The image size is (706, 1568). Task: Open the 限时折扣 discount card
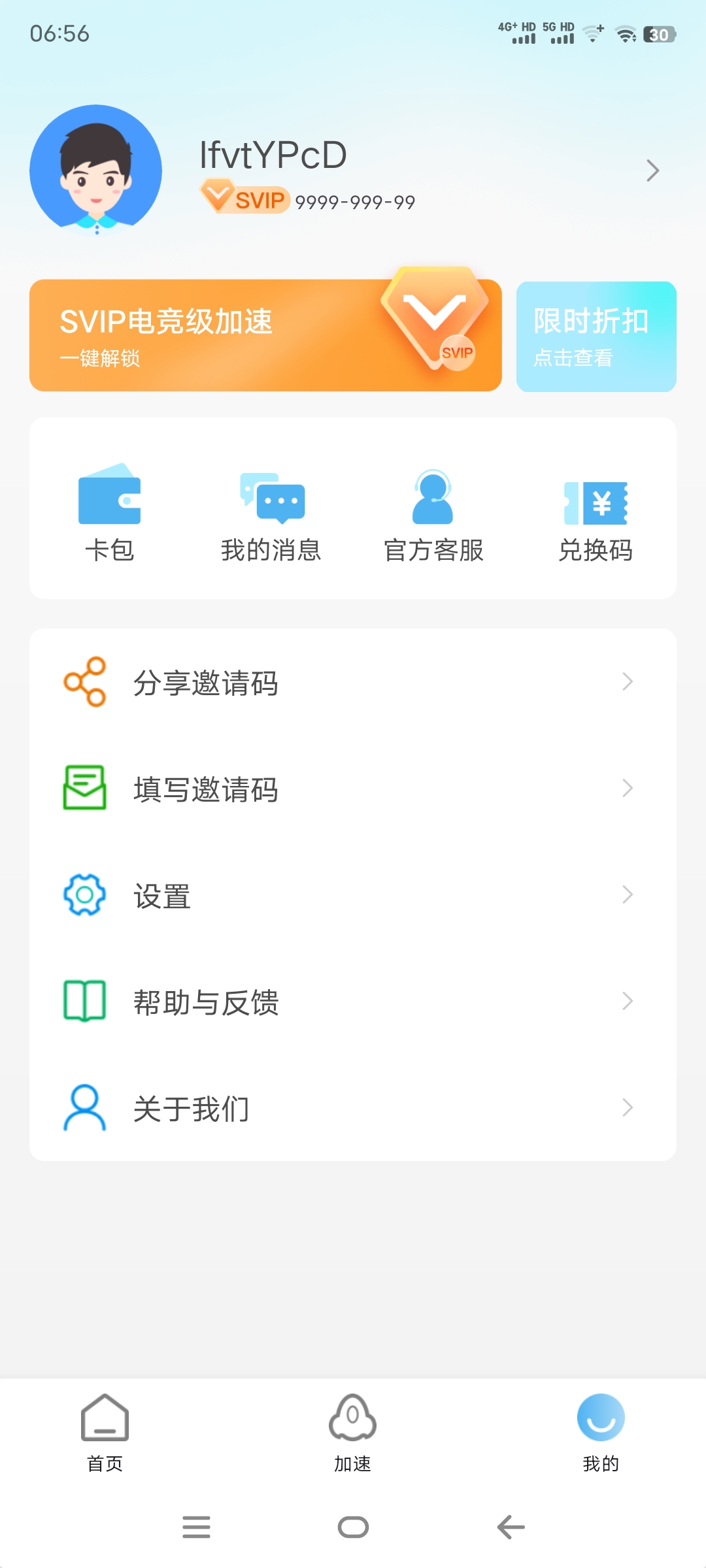[595, 335]
